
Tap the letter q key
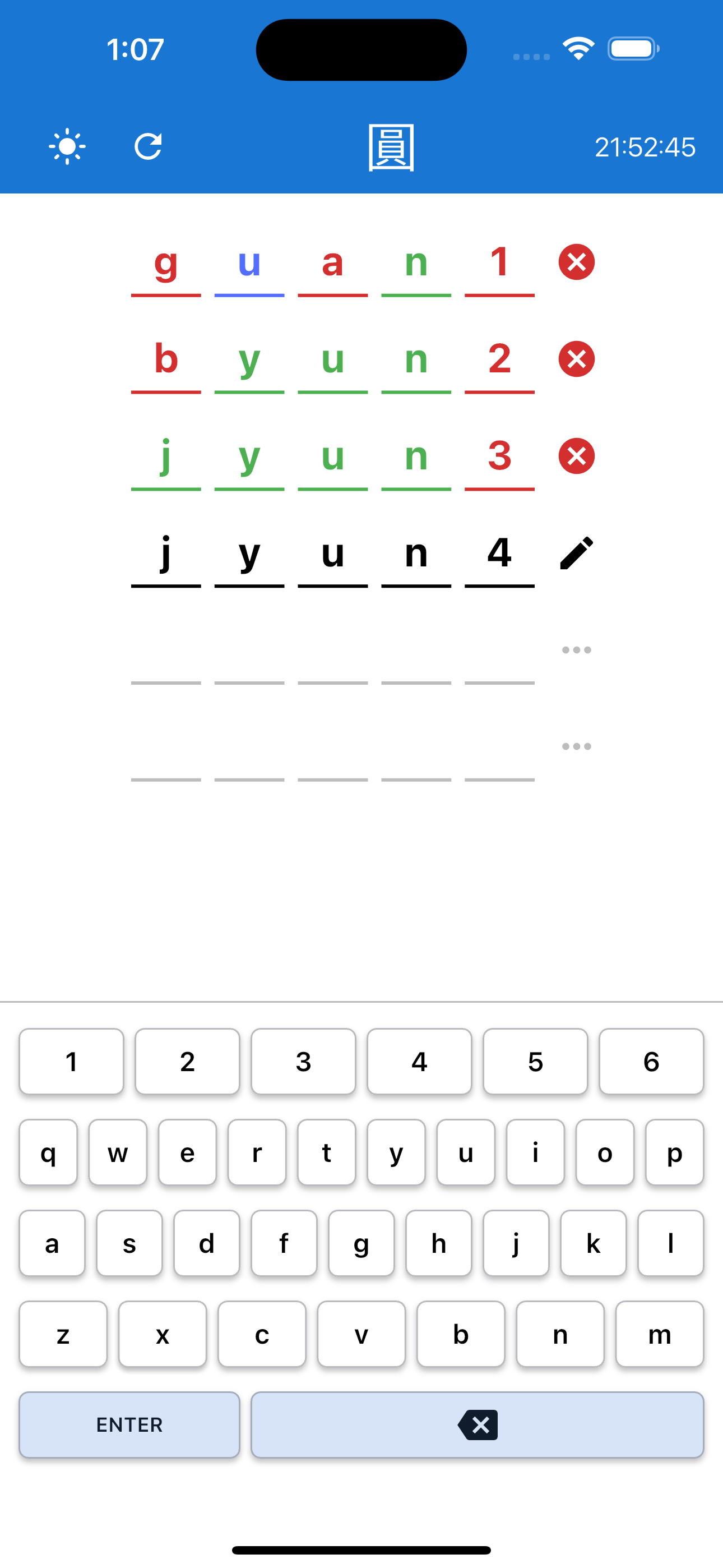[48, 1152]
